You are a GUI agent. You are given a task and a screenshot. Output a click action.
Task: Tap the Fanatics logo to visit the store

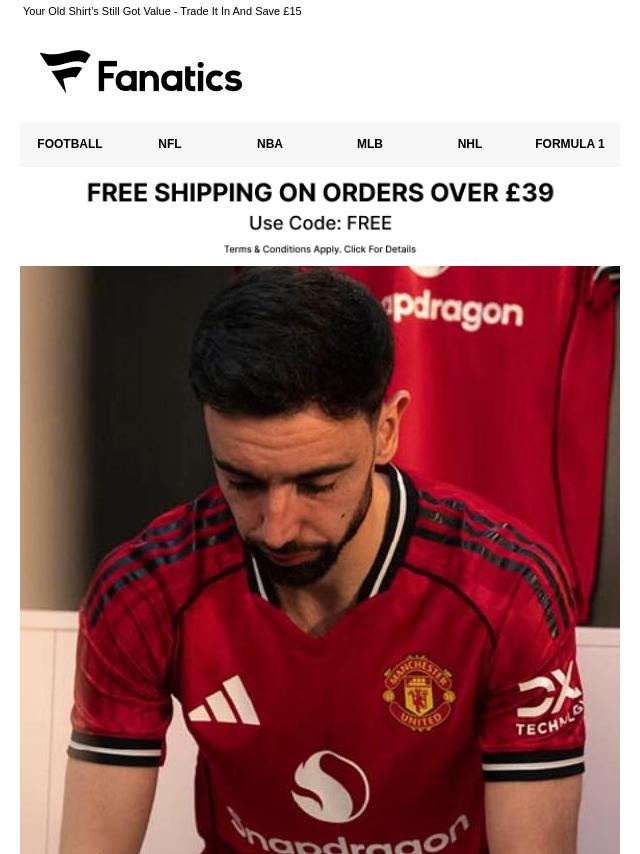(141, 73)
